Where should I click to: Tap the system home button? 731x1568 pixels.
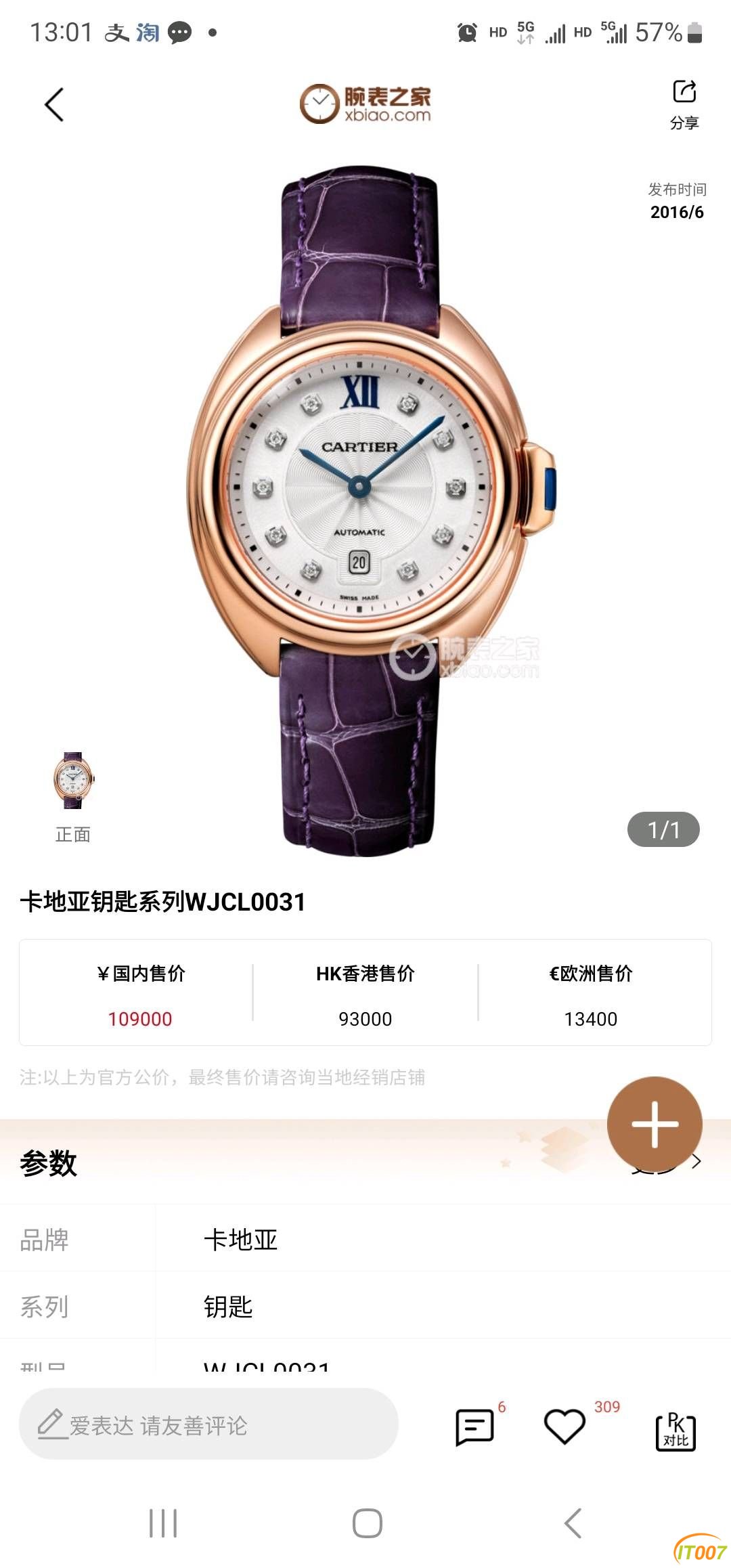pyautogui.click(x=367, y=1523)
